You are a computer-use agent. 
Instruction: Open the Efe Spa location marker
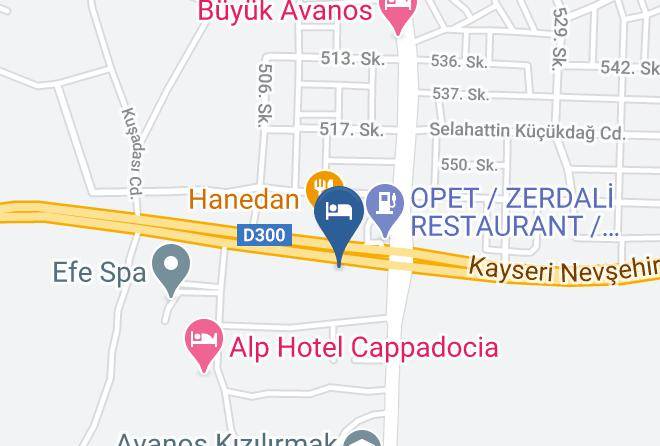(170, 269)
